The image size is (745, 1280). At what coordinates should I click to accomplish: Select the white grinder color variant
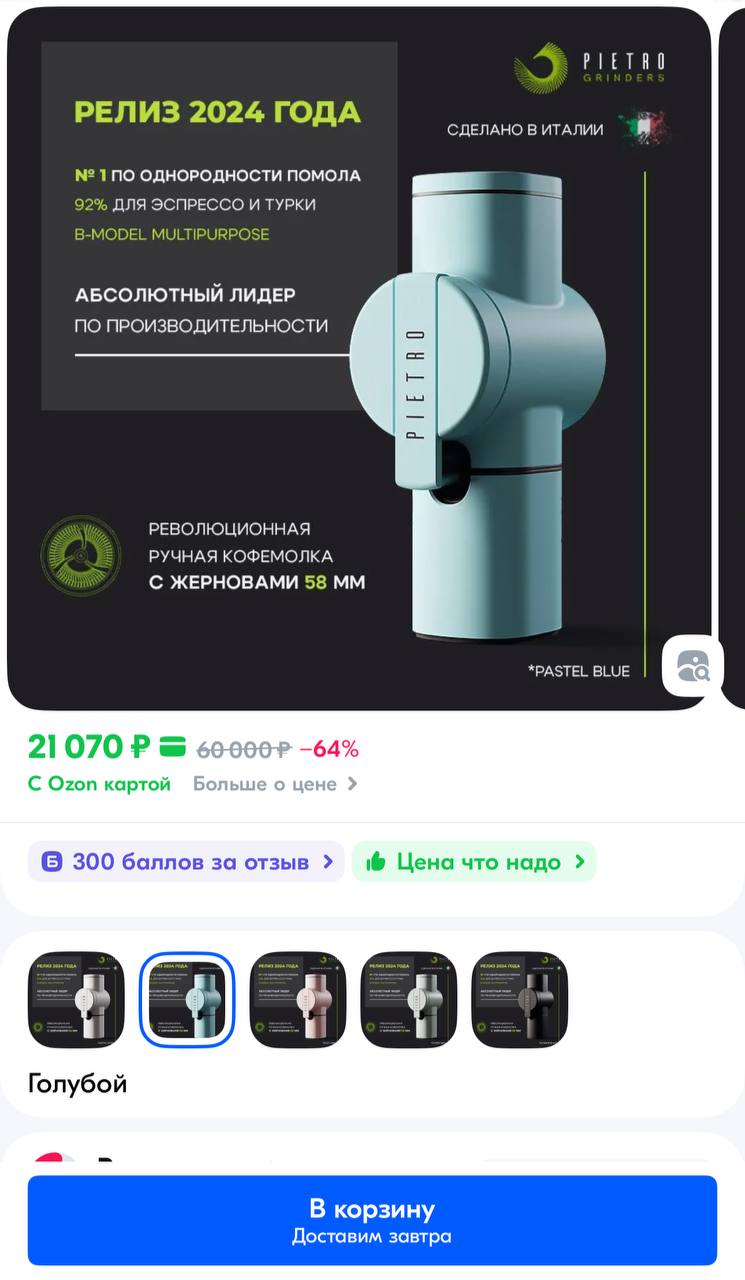coord(76,999)
